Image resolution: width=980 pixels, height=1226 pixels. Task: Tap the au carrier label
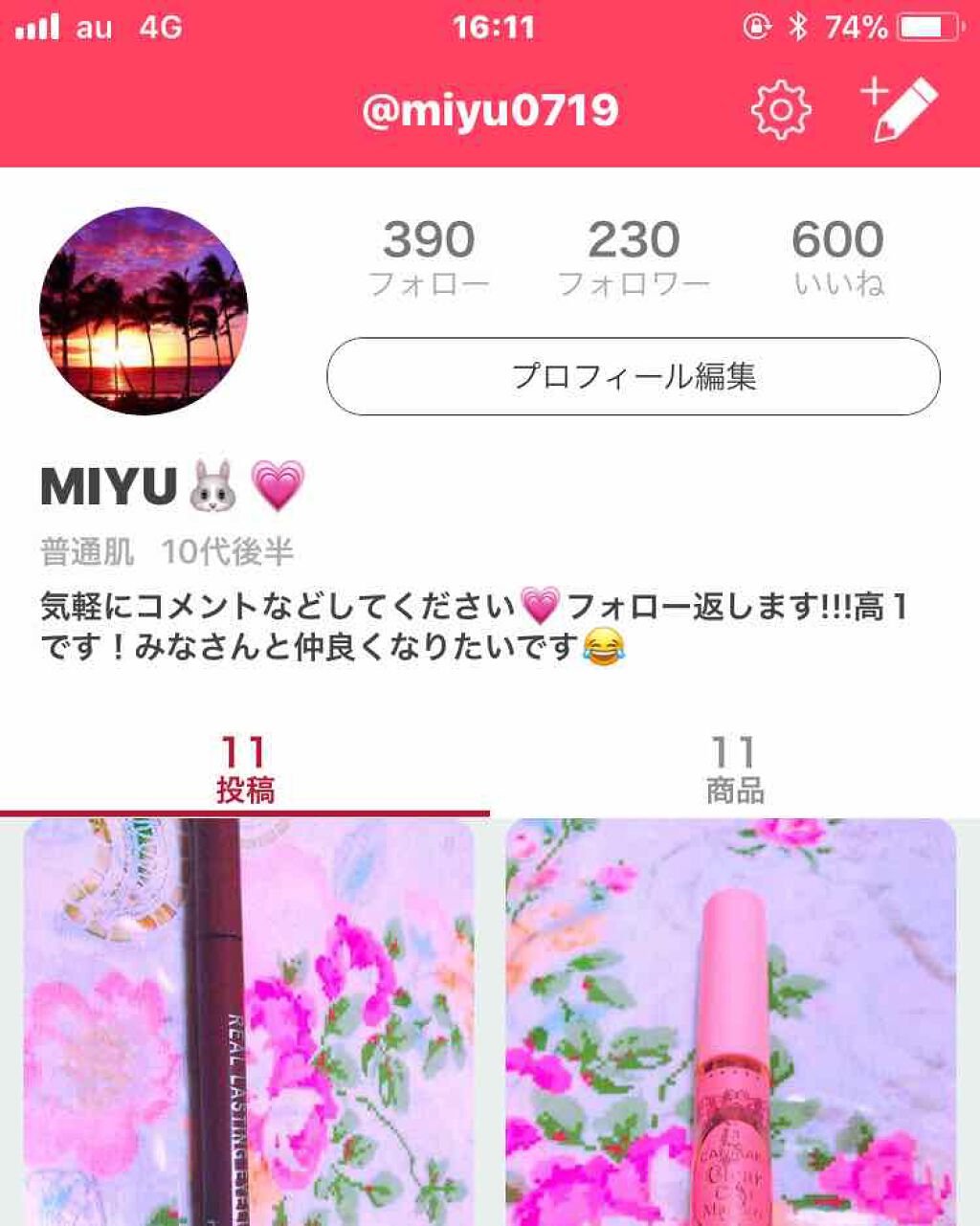coord(94,27)
